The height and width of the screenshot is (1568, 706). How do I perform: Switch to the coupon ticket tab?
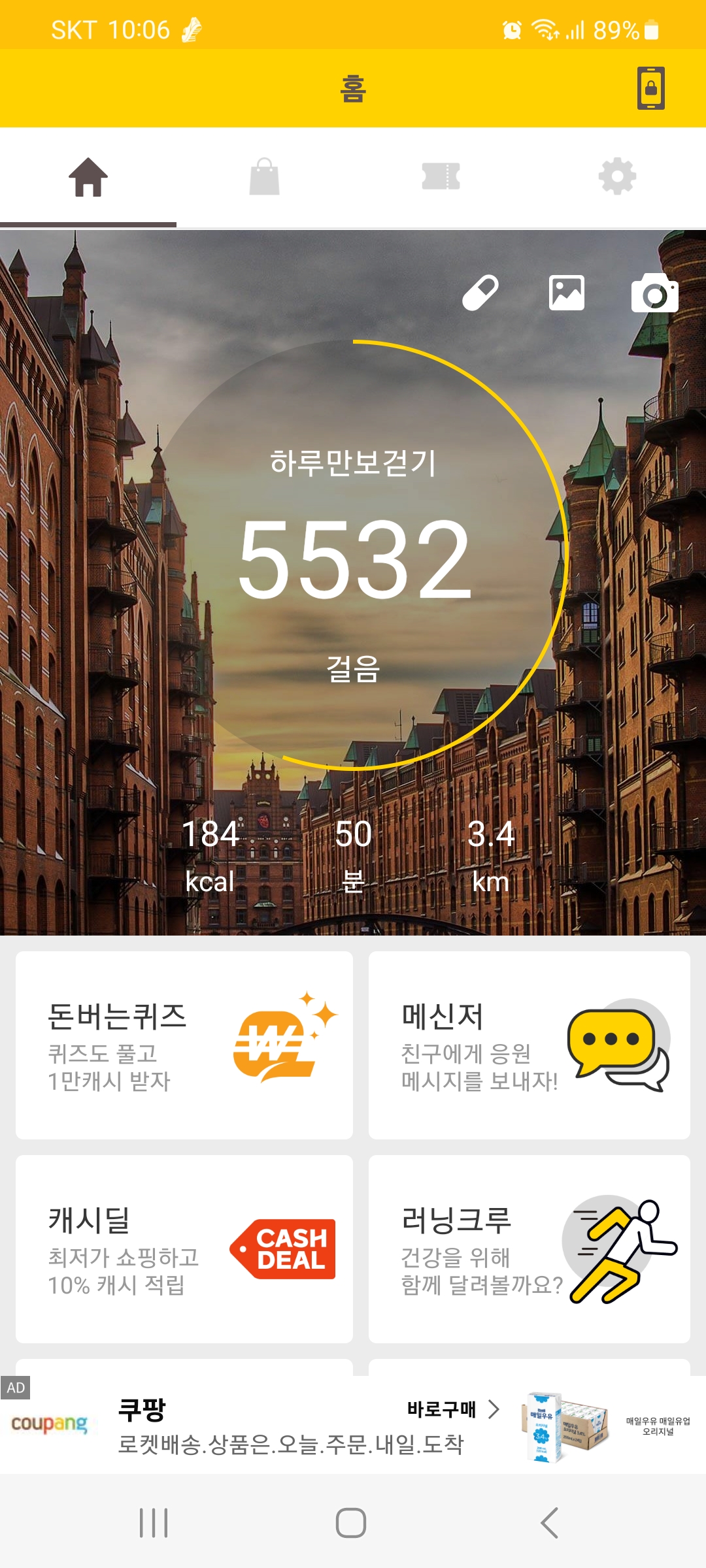pos(441,177)
